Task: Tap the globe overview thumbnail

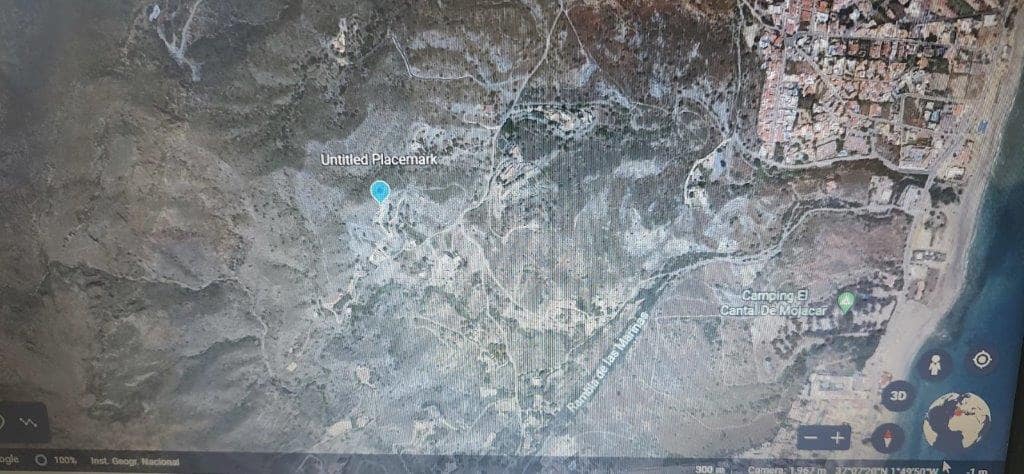Action: coord(956,421)
